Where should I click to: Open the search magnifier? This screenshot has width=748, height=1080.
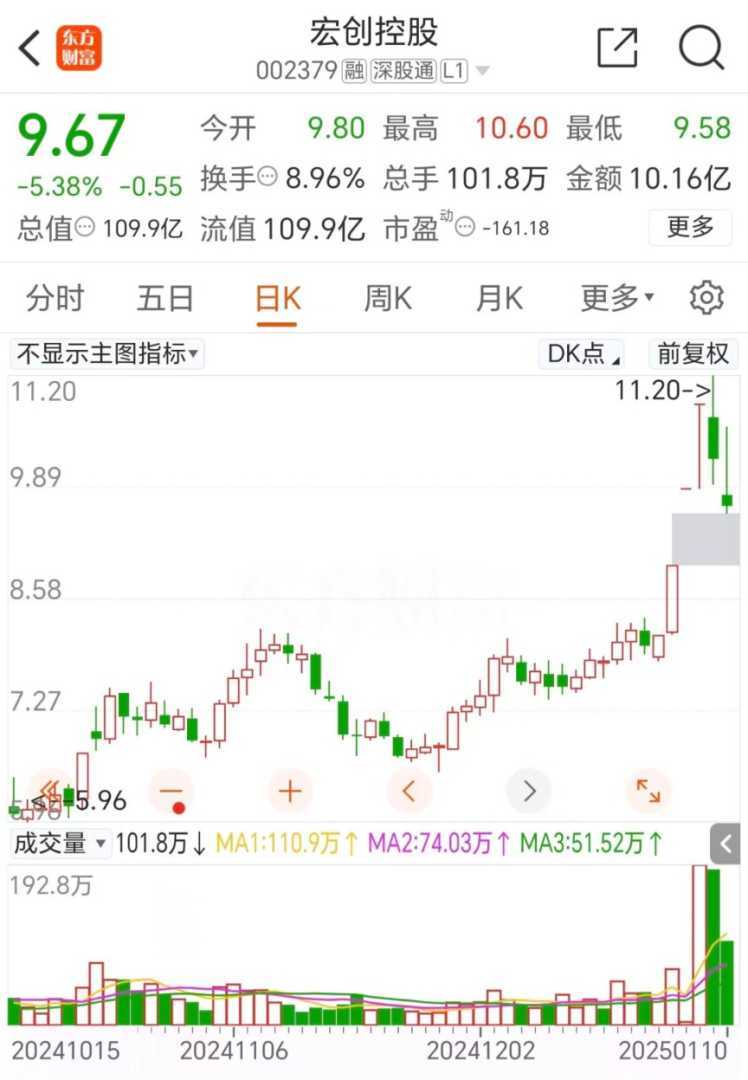tap(701, 47)
